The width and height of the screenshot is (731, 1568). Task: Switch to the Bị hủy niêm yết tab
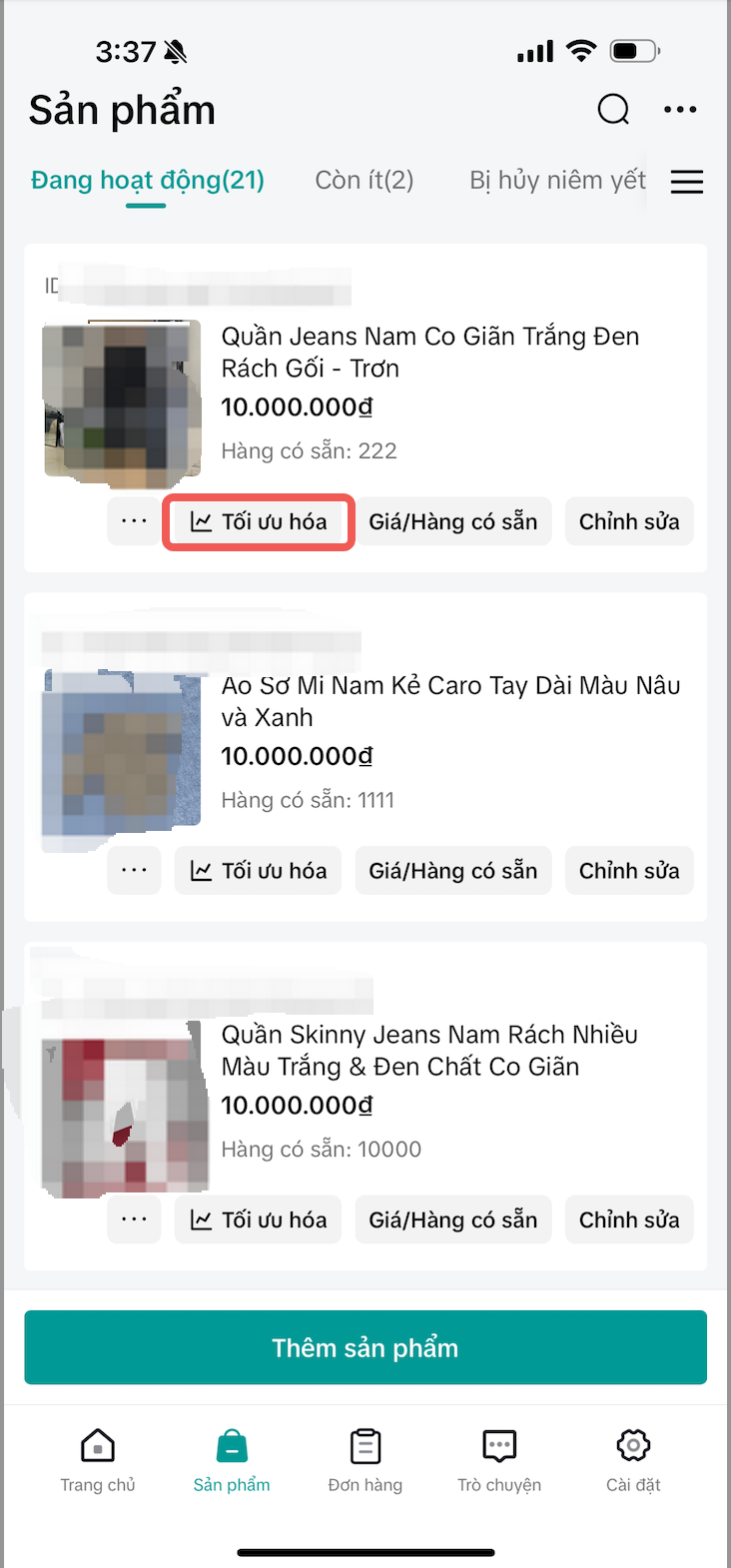tap(557, 181)
